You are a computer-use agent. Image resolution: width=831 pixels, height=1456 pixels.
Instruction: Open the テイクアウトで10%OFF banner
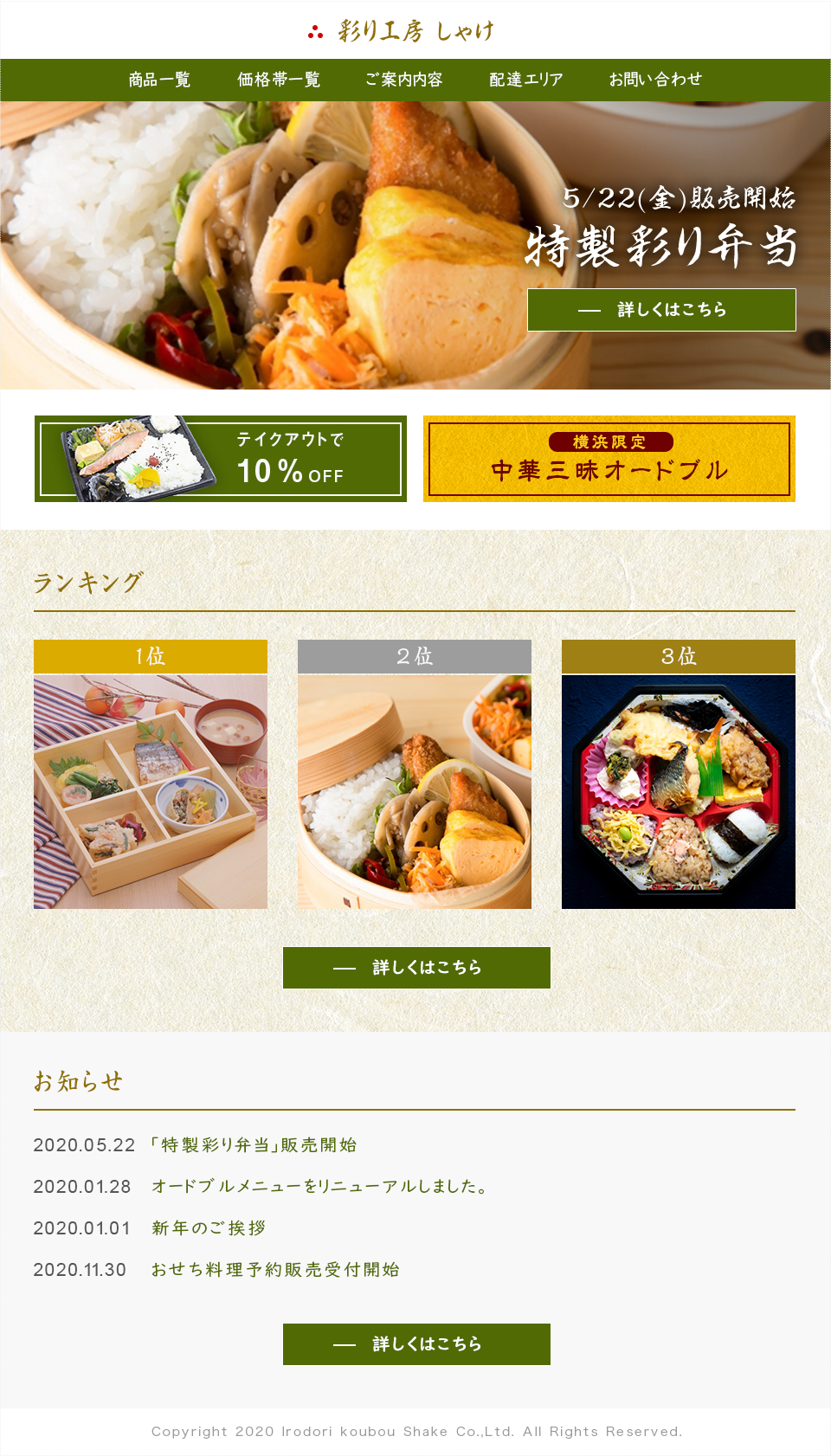coord(221,459)
